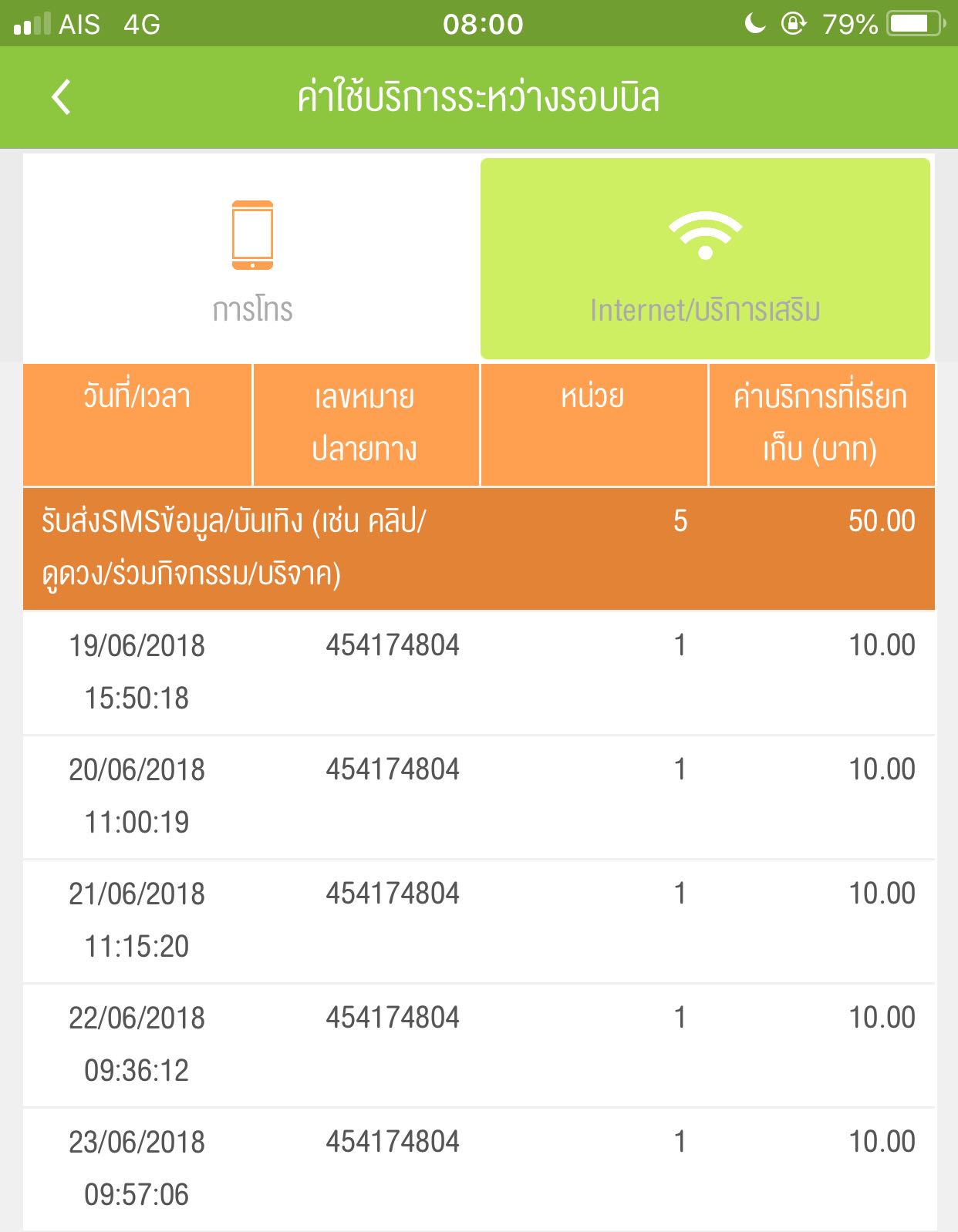
Task: Switch to the การโทร tab
Action: pyautogui.click(x=252, y=259)
